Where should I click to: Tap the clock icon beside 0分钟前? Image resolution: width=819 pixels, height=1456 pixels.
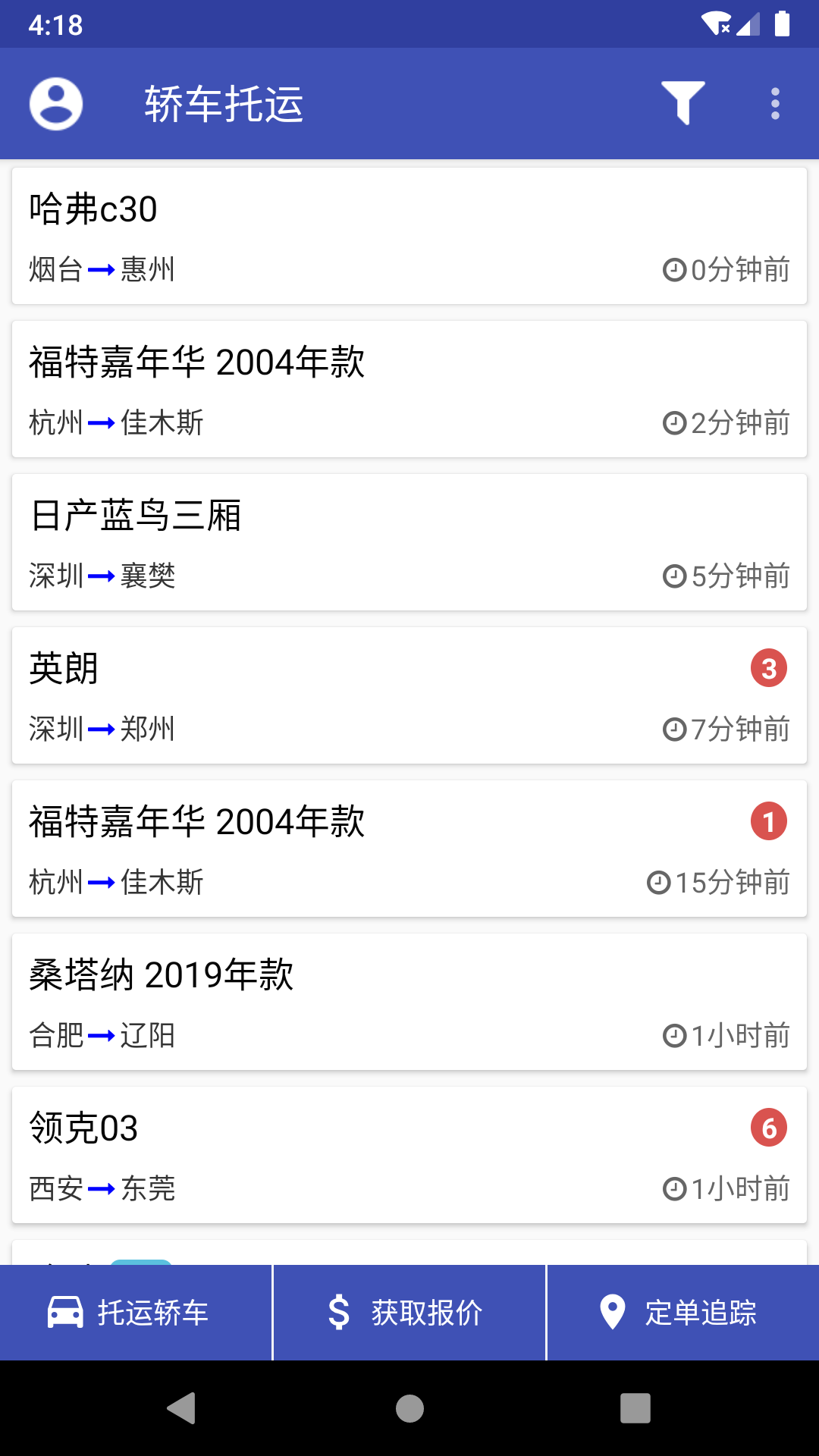tap(672, 269)
